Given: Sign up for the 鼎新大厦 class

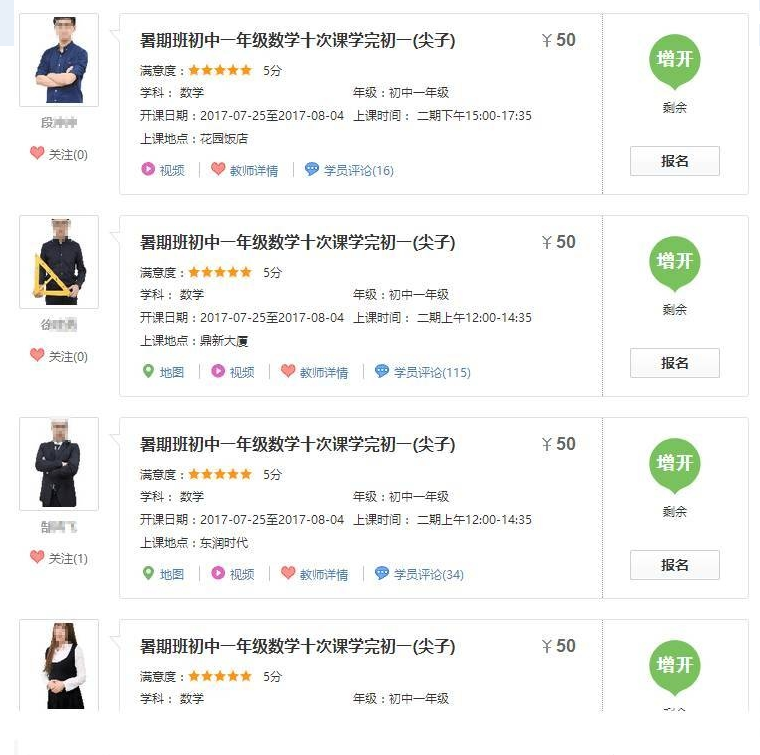Looking at the screenshot, I should click(x=674, y=363).
